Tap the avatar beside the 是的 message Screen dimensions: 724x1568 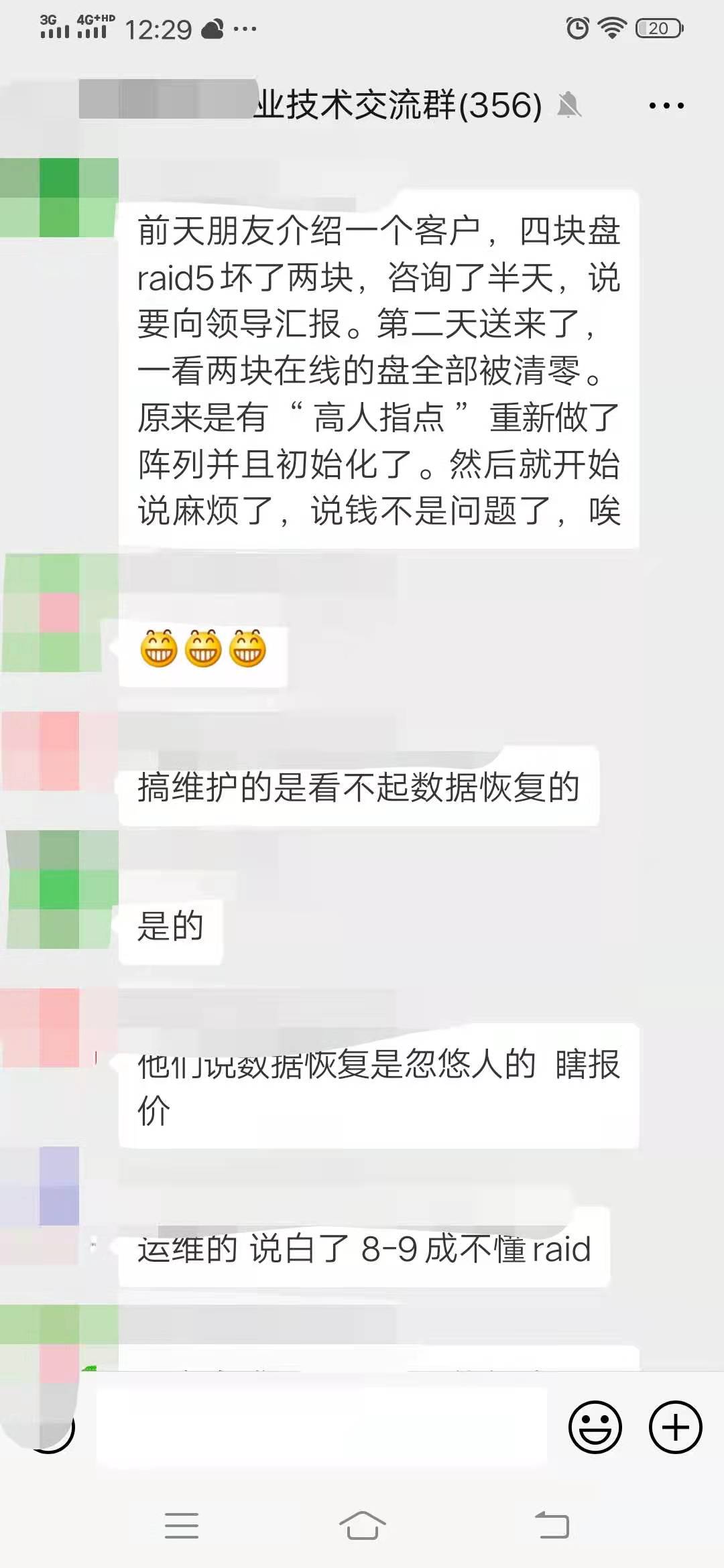click(59, 890)
